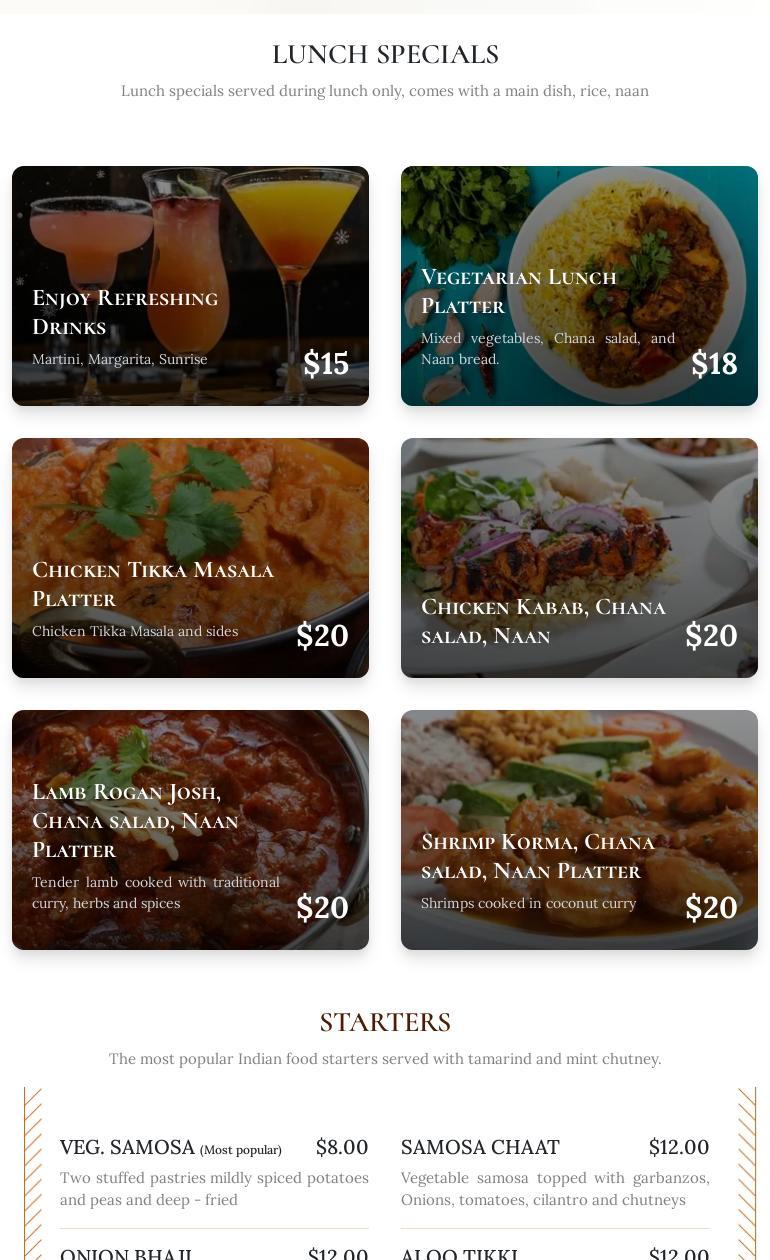The height and width of the screenshot is (1260, 770).
Task: Open the Lamb Rogan Josh platter card
Action: (x=190, y=830)
